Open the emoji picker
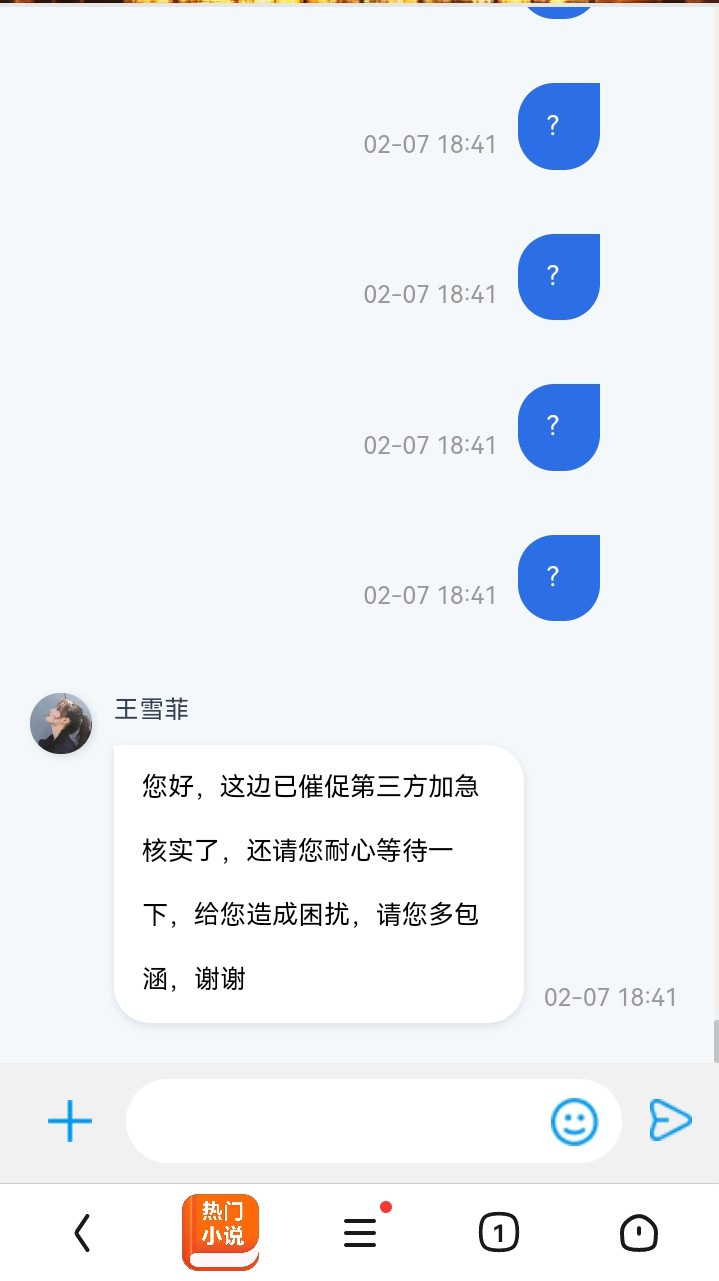 coord(574,1121)
